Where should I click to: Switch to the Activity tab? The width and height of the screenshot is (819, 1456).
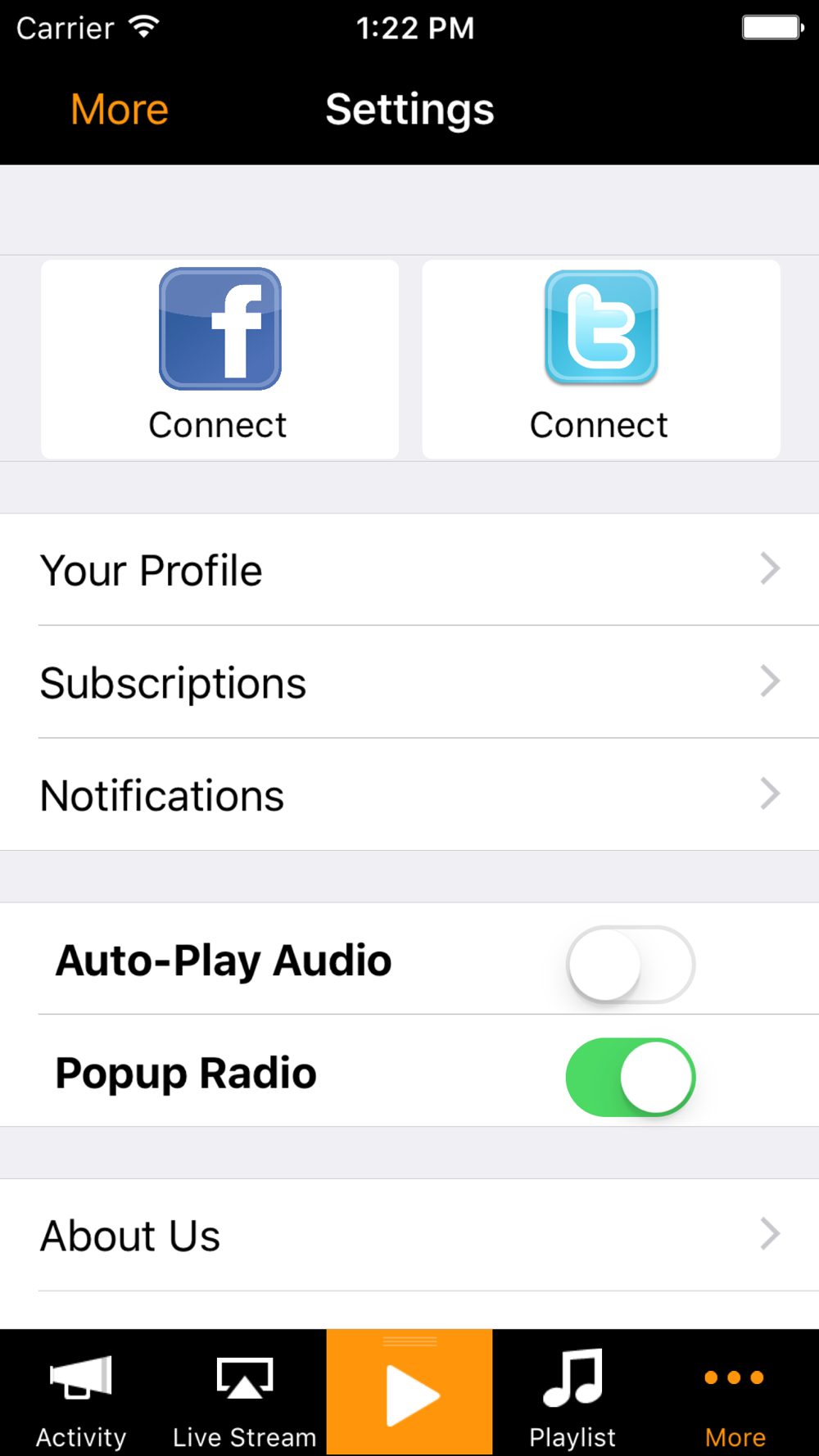coord(81,1393)
